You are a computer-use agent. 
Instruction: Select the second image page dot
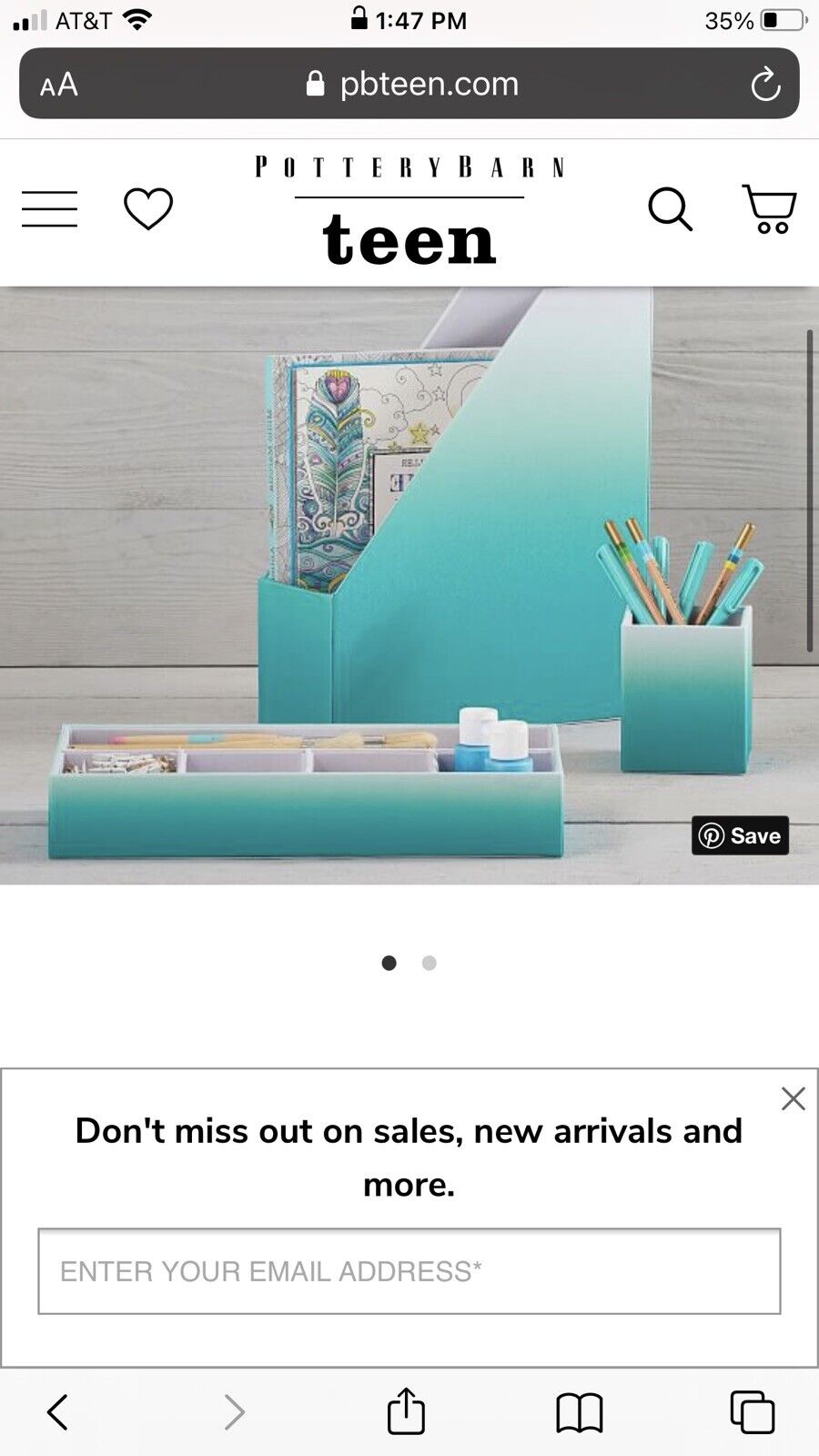[x=430, y=963]
